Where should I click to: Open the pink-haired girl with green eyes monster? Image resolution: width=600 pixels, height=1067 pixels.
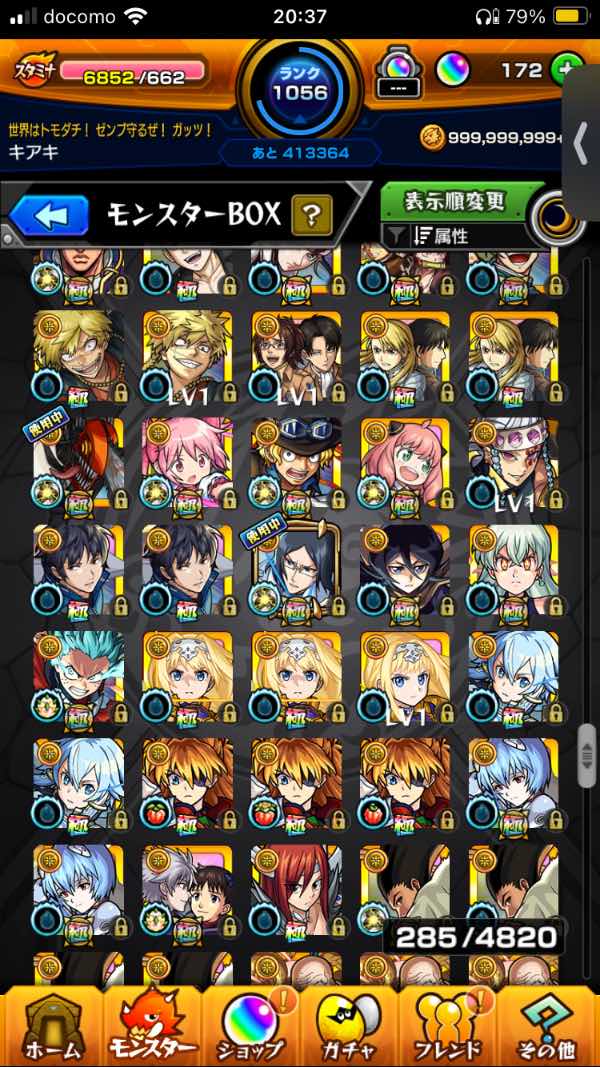click(x=404, y=461)
